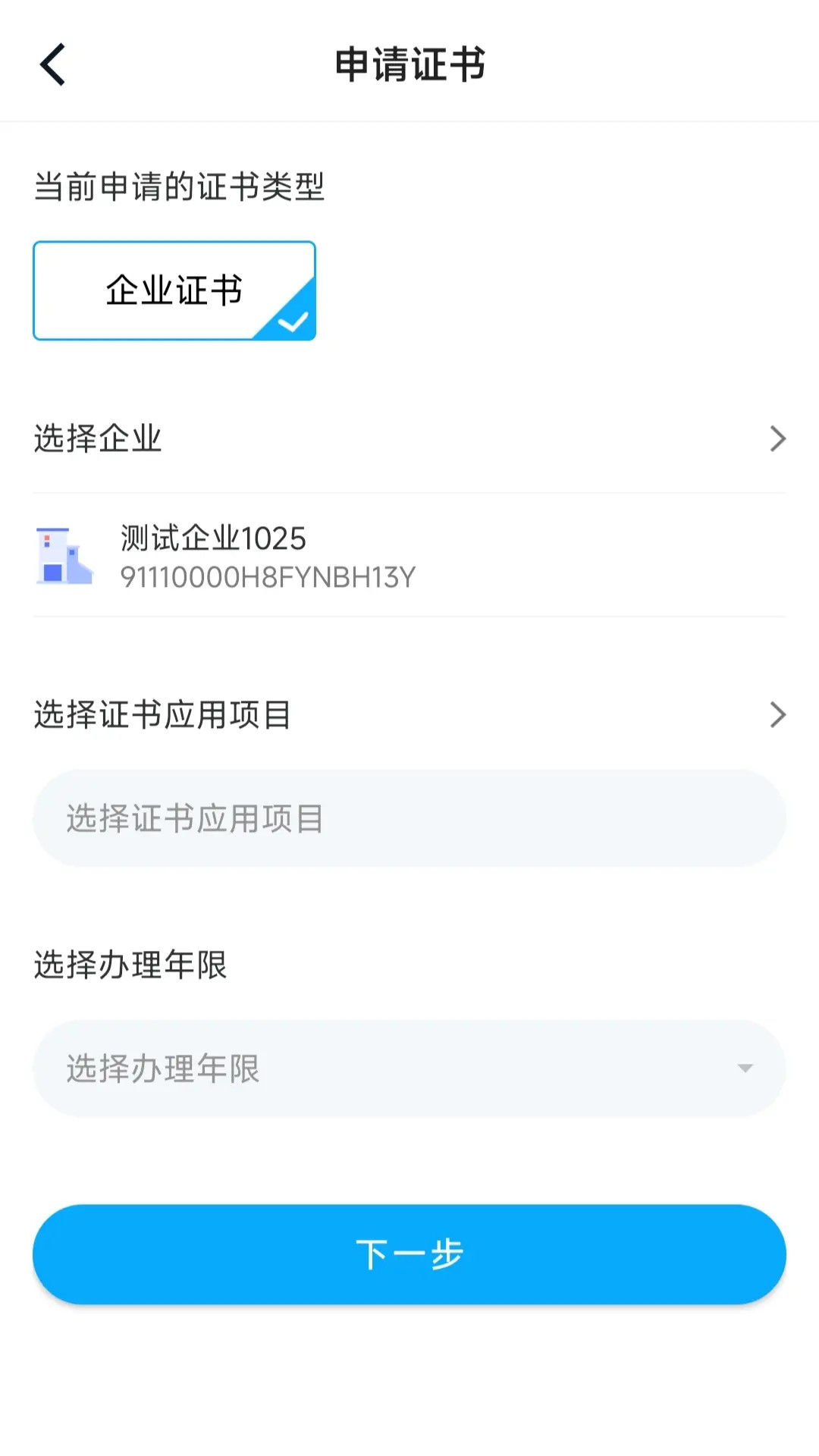Expand the 选择证书应用项目 section
The width and height of the screenshot is (819, 1456).
409,714
